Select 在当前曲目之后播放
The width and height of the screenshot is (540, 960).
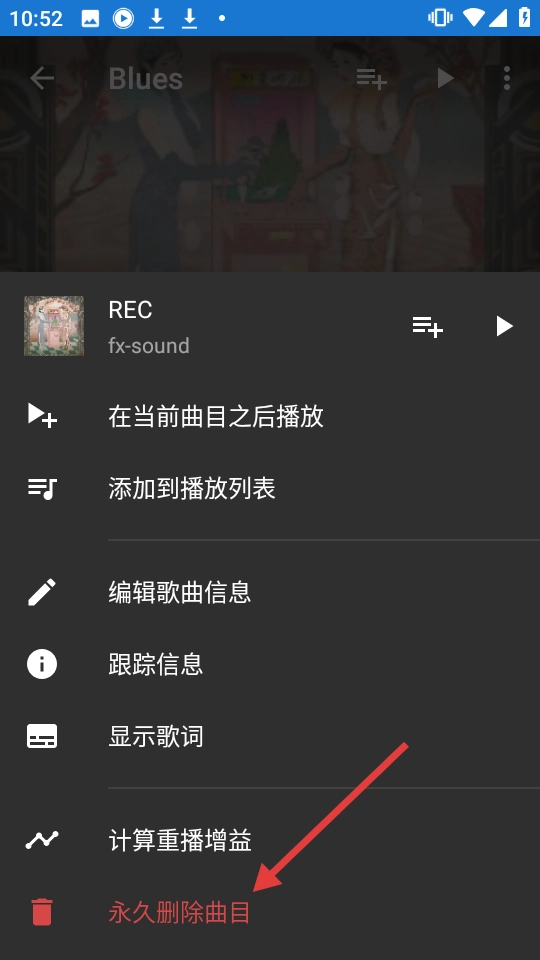coord(270,416)
